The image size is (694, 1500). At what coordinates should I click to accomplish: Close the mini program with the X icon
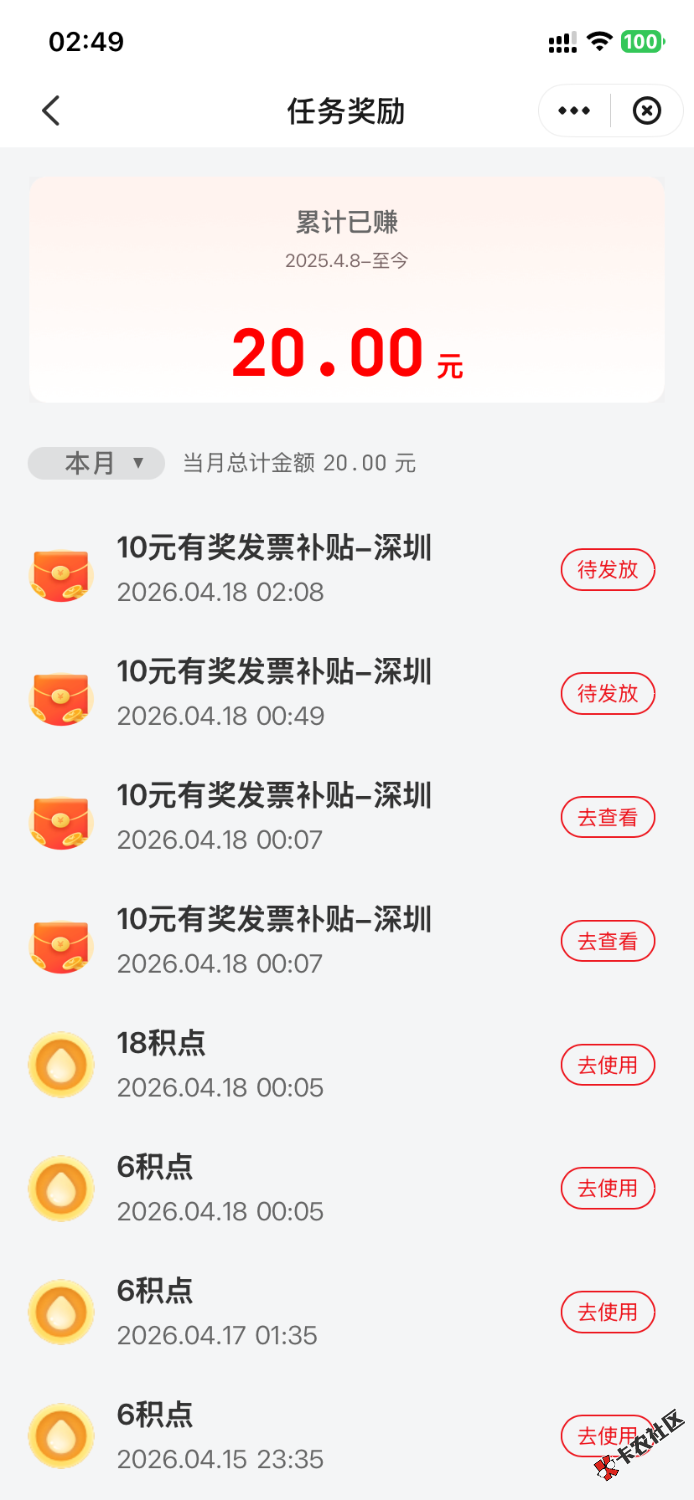tap(647, 111)
